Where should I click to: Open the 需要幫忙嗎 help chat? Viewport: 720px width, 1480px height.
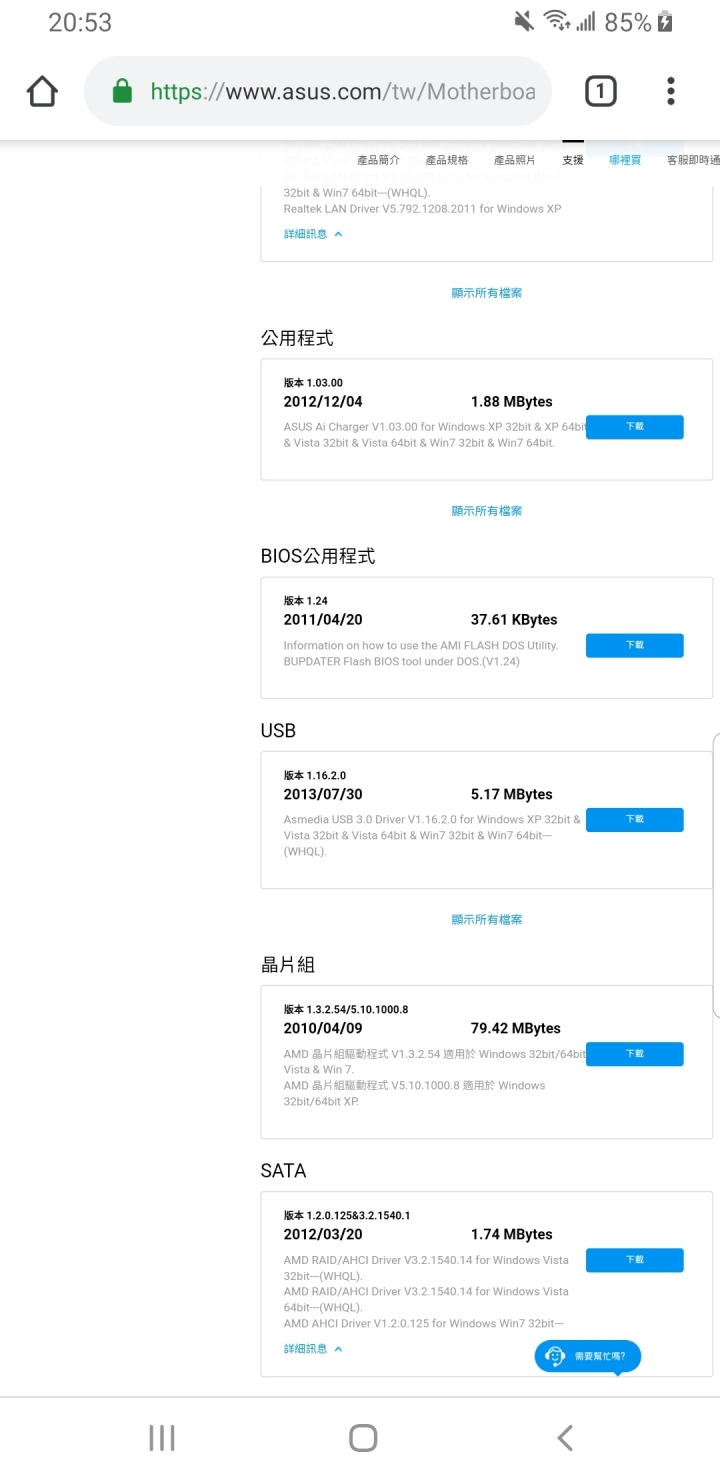pos(588,1356)
